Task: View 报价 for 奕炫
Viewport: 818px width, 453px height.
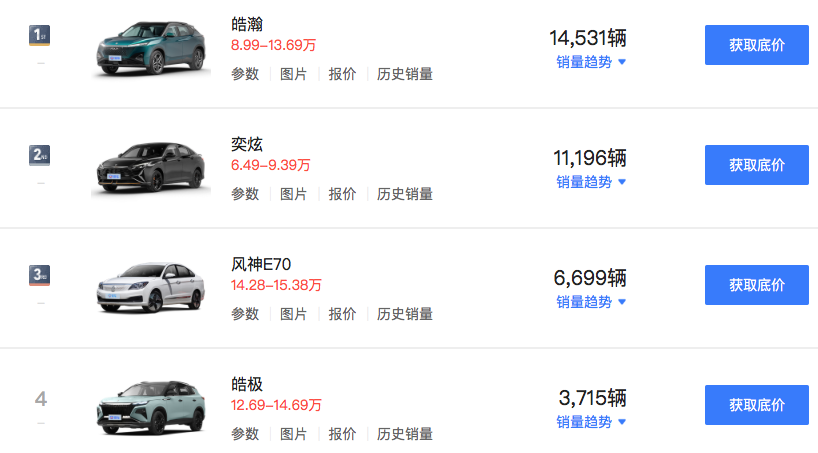Action: point(342,194)
